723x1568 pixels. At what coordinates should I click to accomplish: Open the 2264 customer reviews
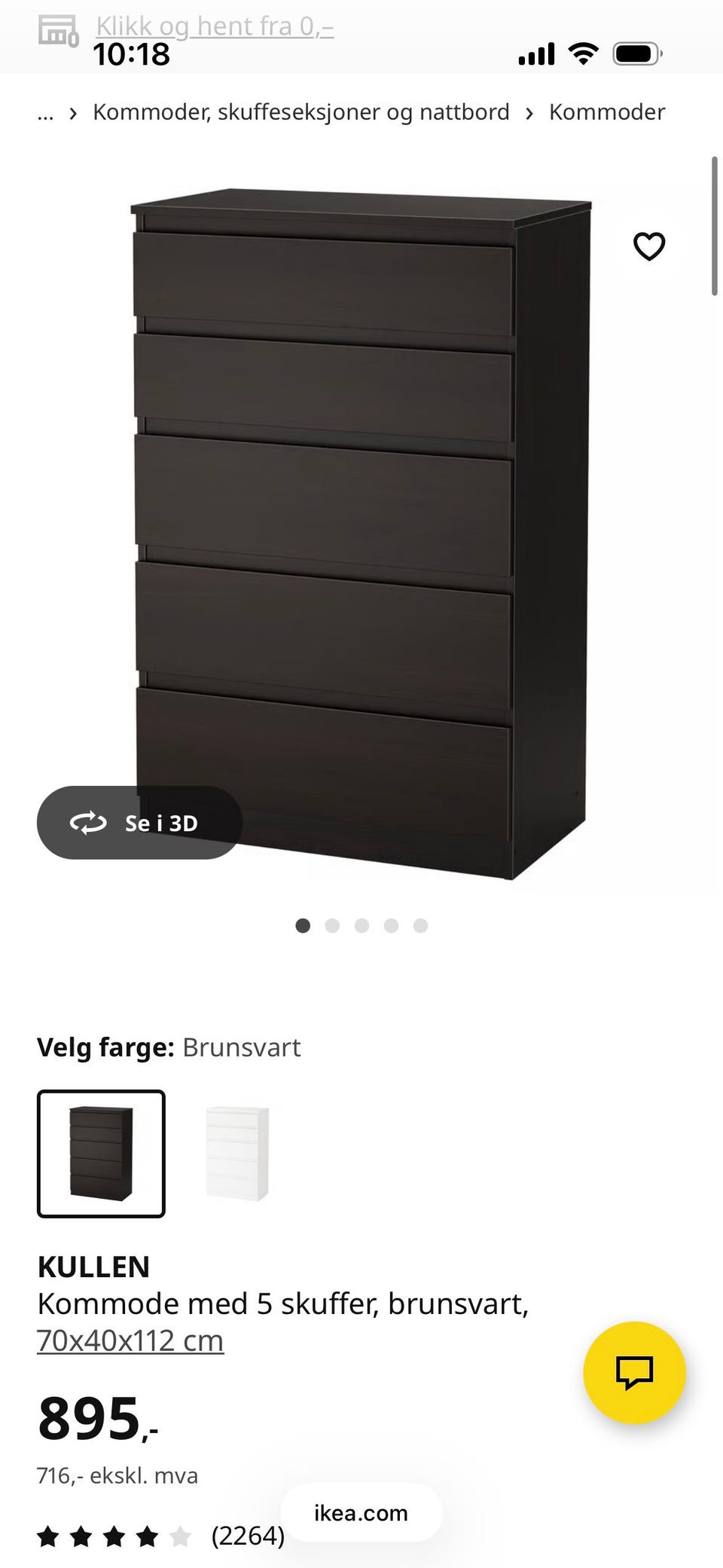point(247,1535)
